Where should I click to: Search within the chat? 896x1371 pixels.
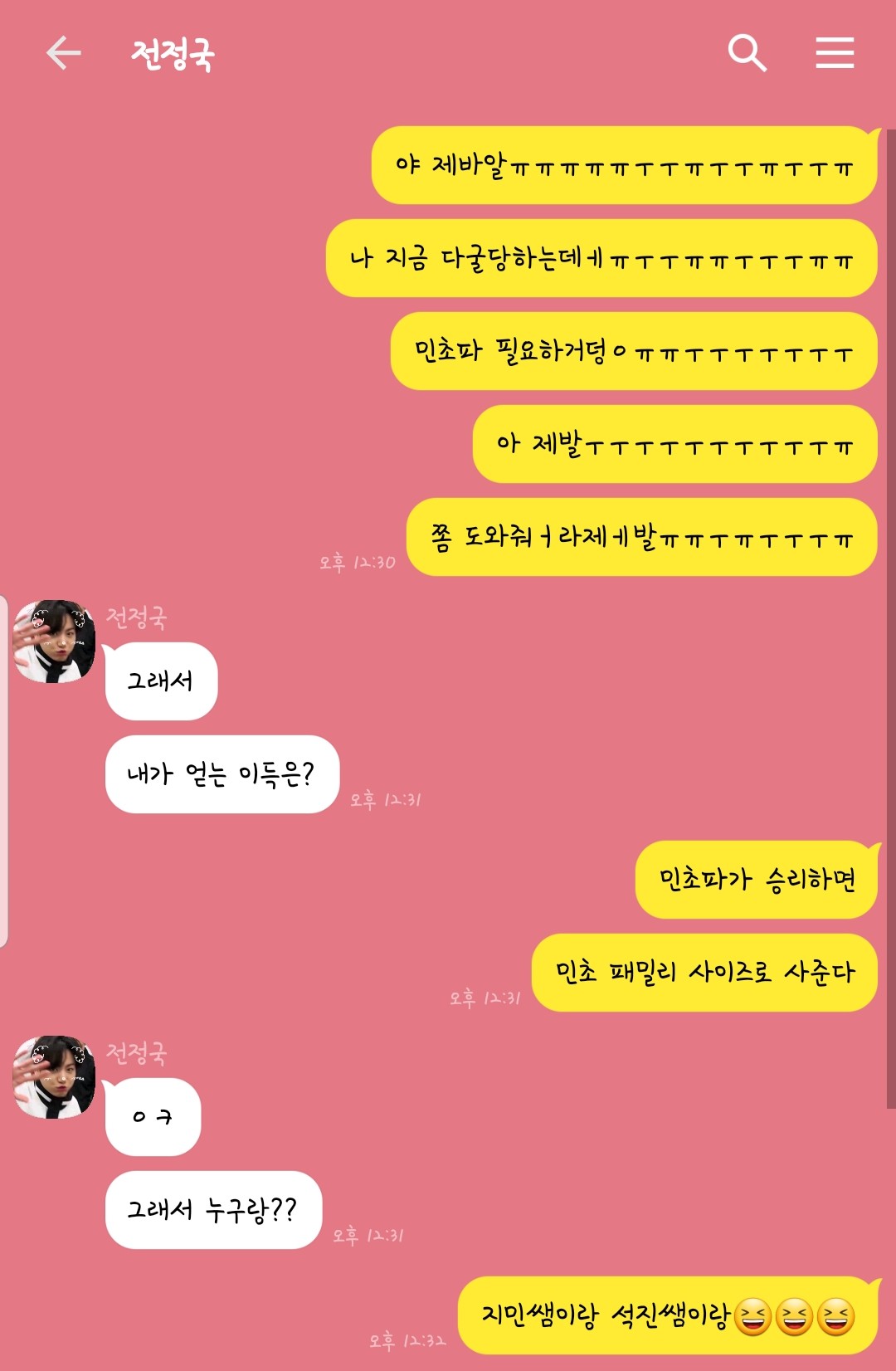747,53
